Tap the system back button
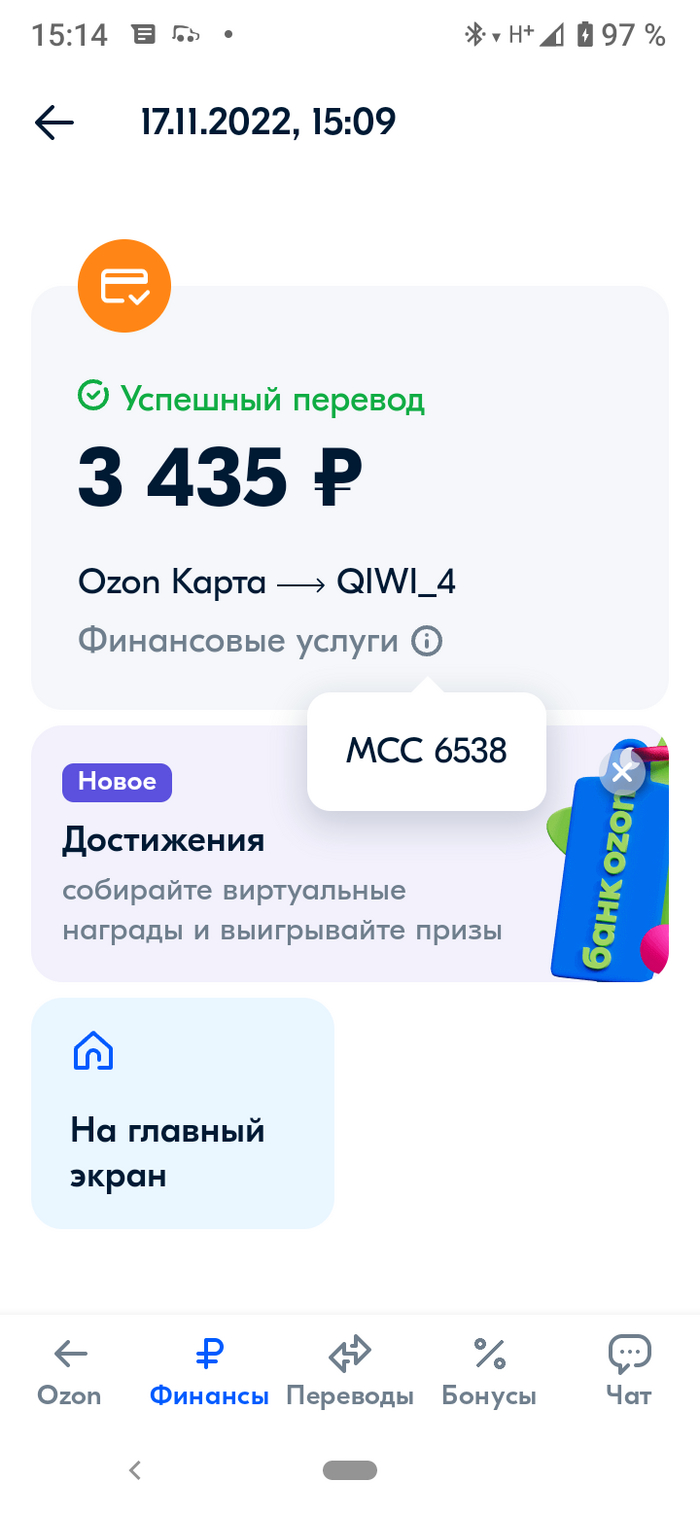 135,1469
